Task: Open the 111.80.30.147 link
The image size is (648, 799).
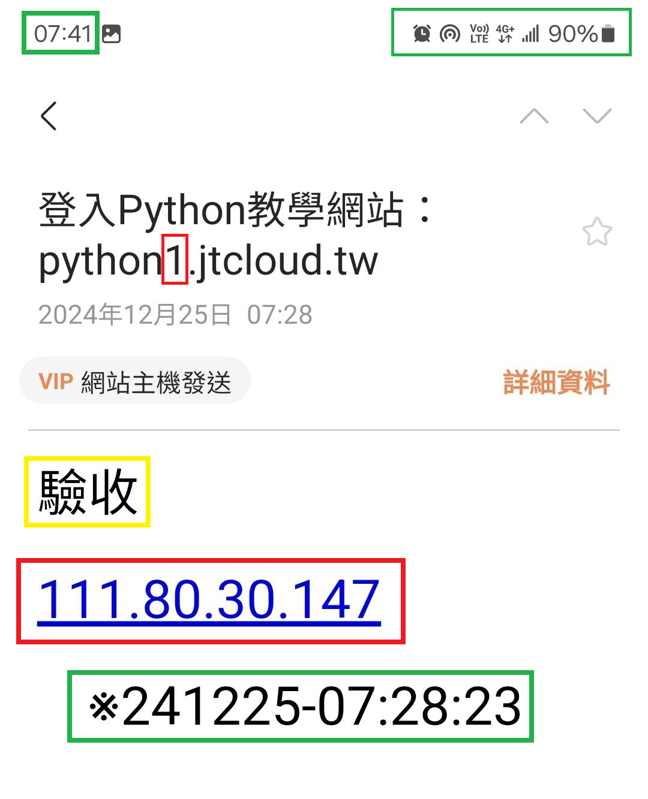Action: [209, 600]
